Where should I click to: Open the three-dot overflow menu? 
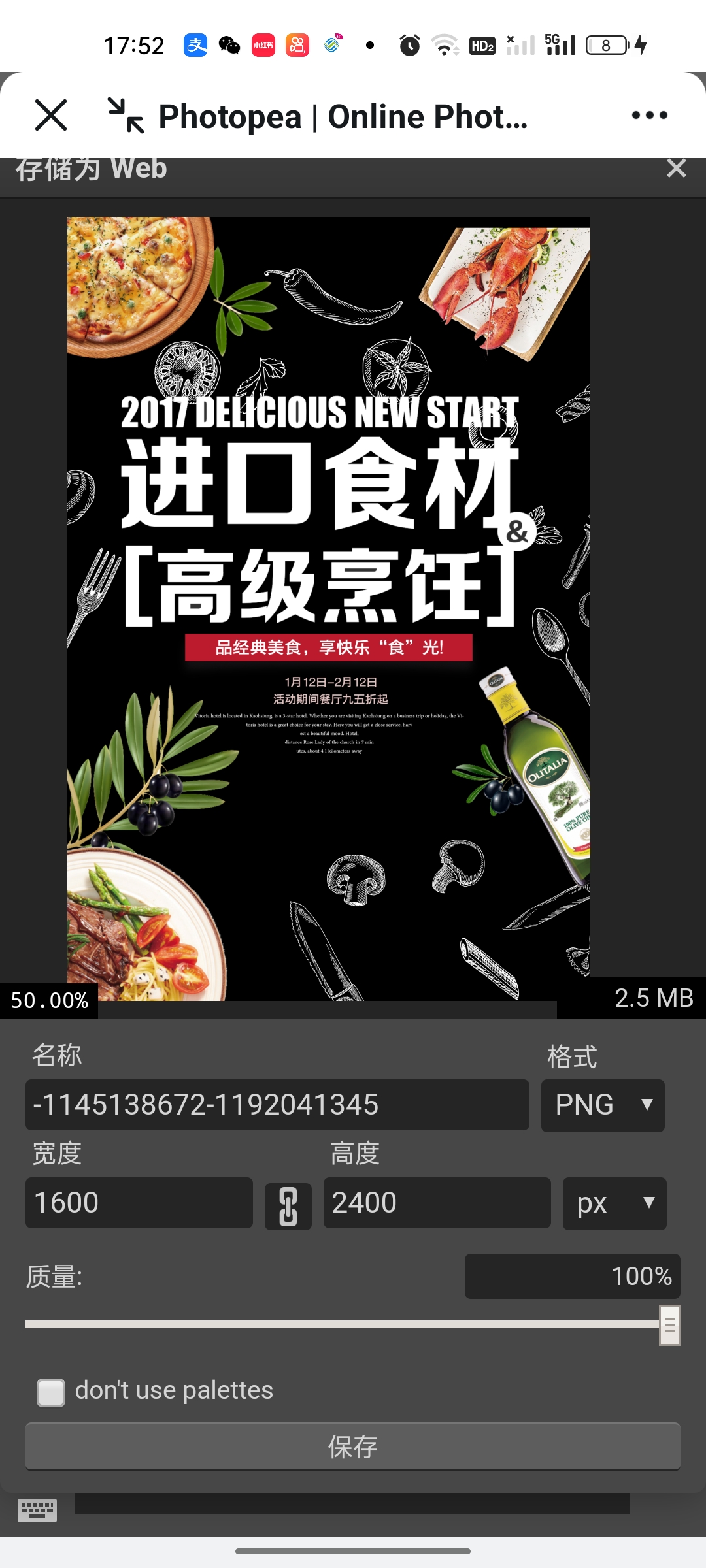point(649,116)
